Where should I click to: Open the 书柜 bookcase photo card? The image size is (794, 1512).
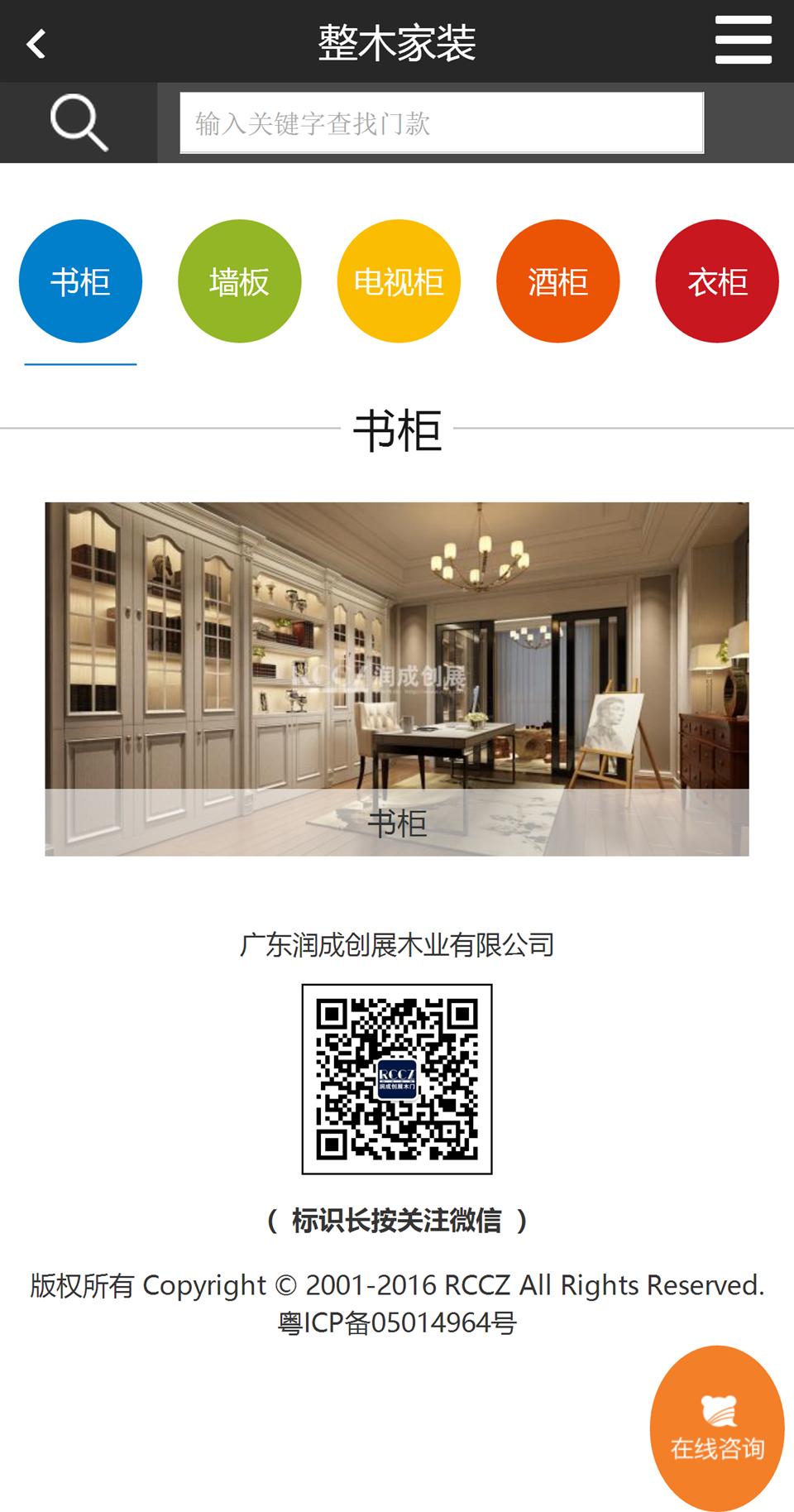(397, 679)
